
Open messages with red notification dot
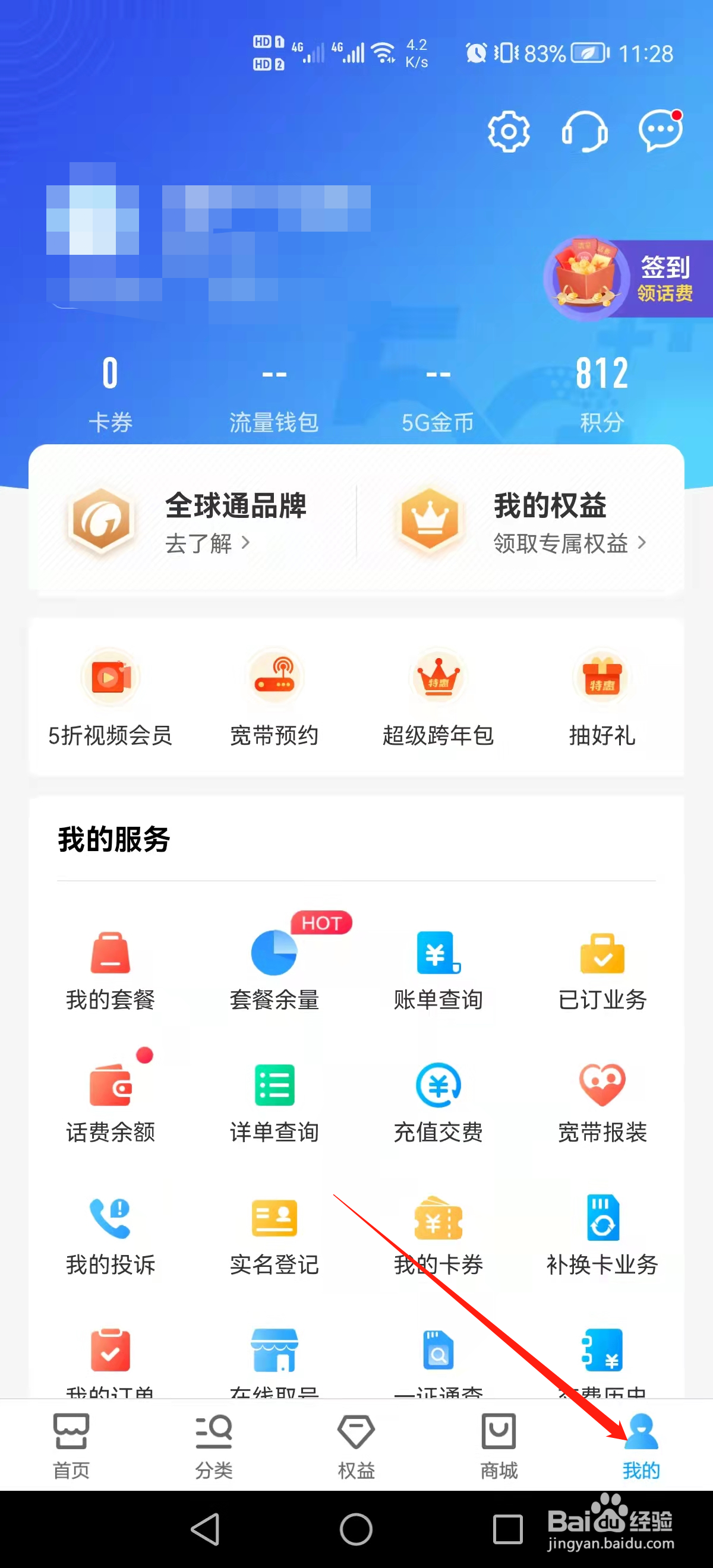click(660, 129)
